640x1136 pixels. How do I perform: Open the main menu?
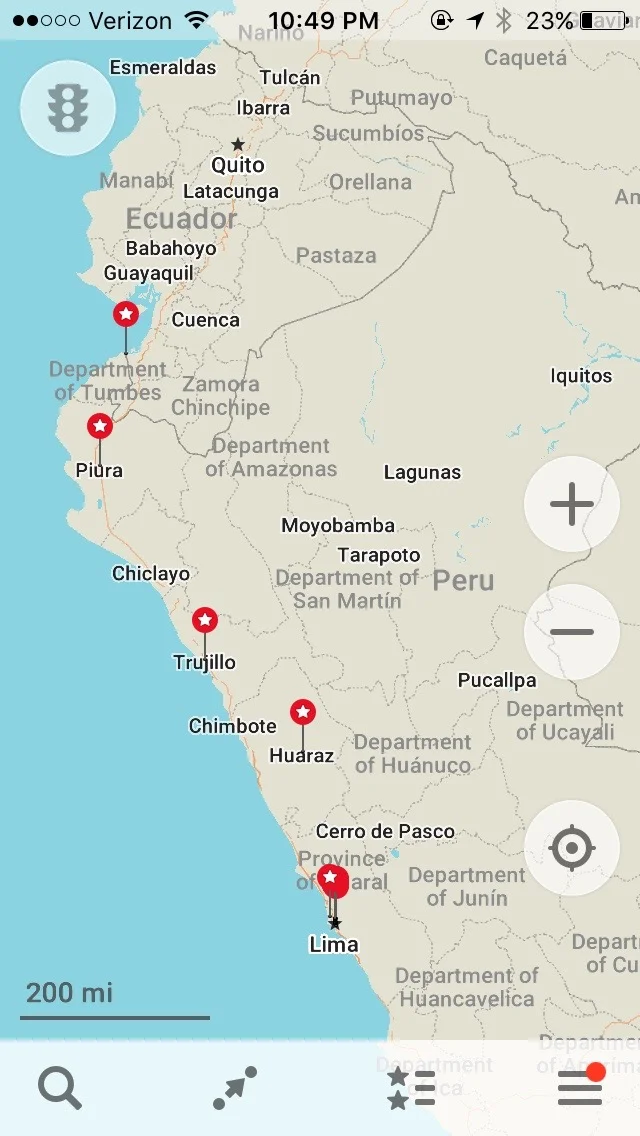581,1085
